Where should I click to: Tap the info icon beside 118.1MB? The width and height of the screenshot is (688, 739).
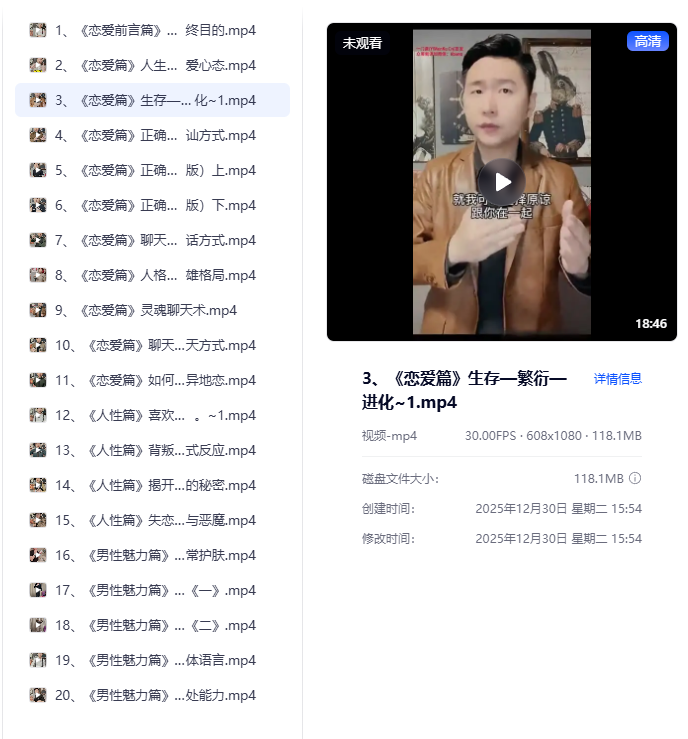point(635,479)
